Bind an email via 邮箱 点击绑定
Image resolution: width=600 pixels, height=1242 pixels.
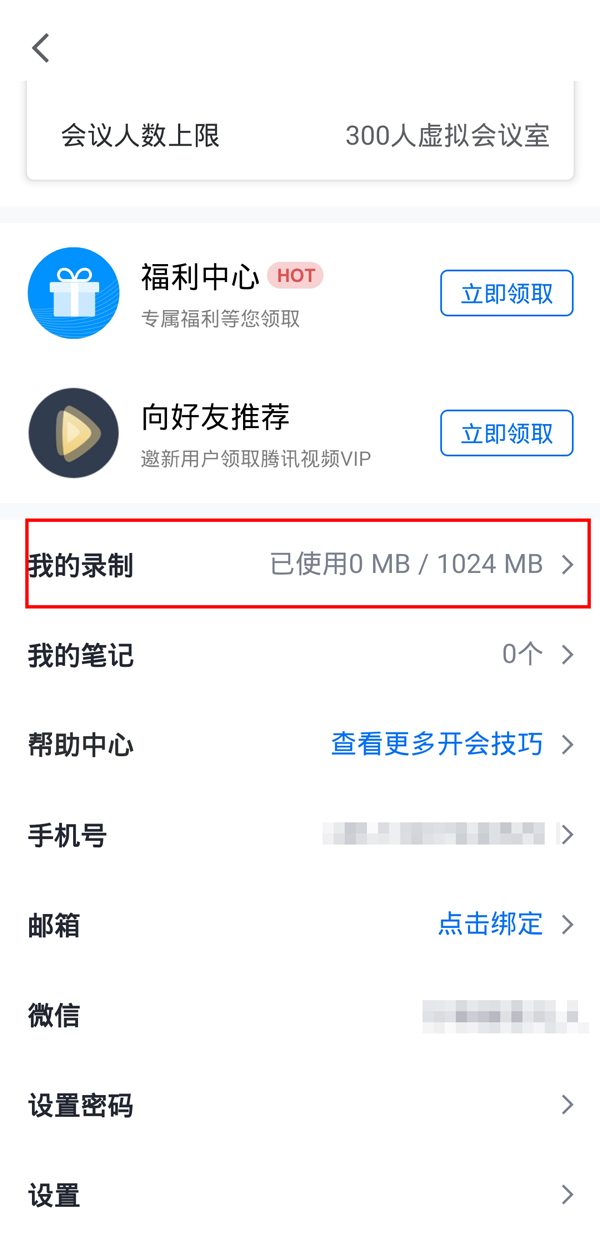coord(490,925)
